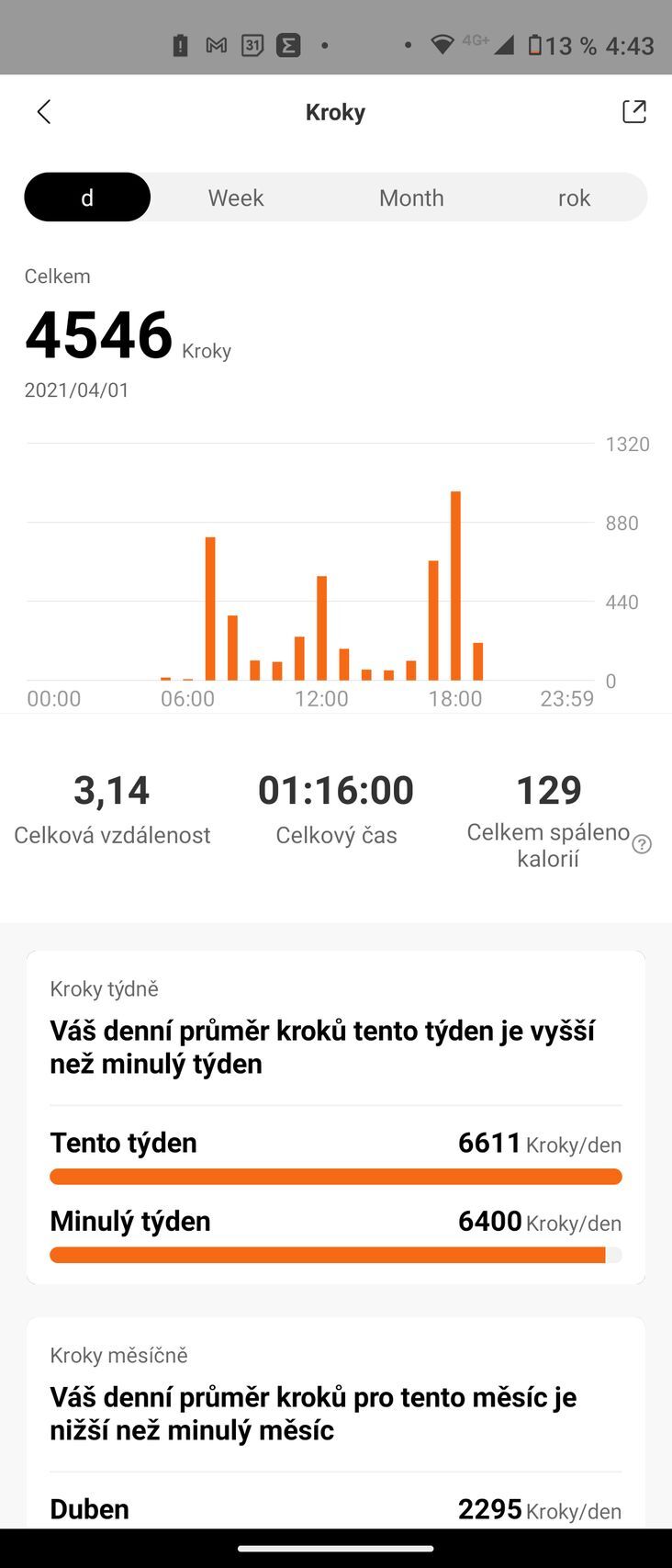Select the 'd' (day) period tab
672x1568 pixels.
tap(87, 197)
